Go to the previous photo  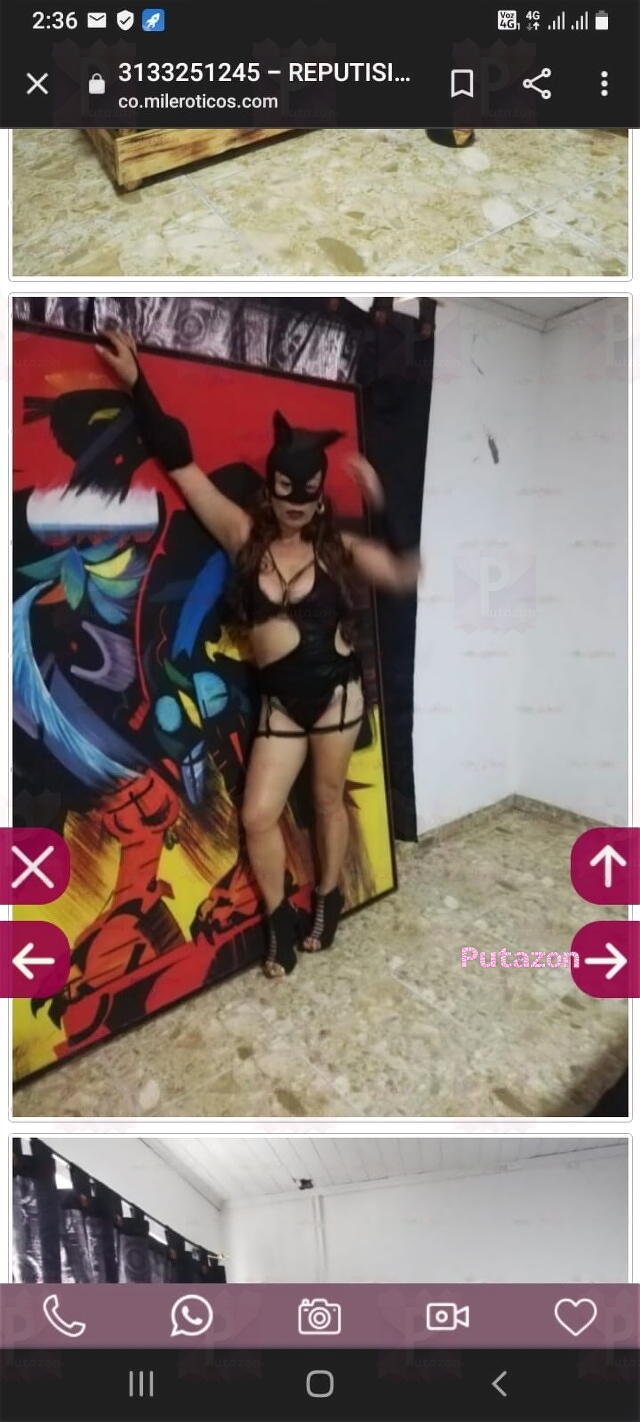33,960
